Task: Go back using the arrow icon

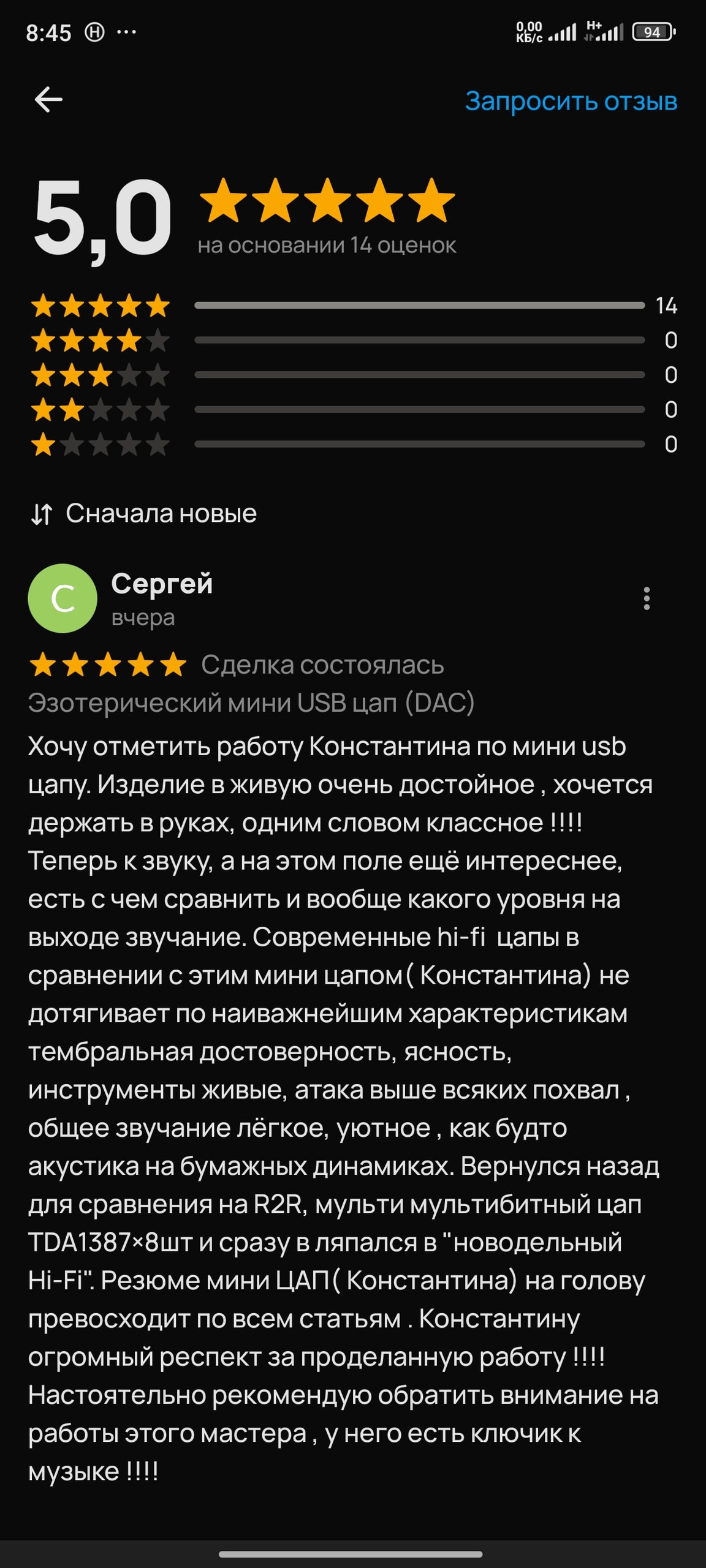Action: click(48, 100)
